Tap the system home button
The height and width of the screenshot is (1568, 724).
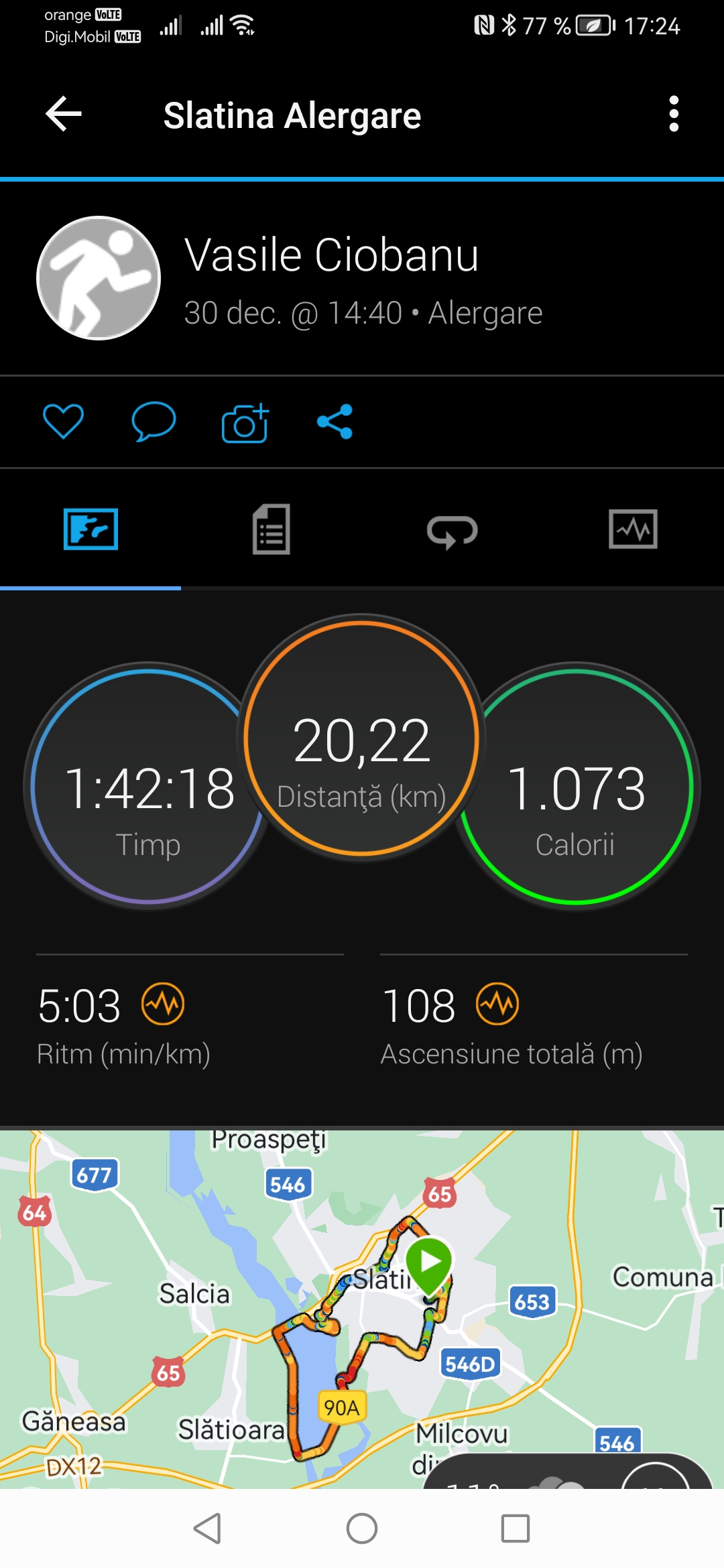tap(362, 1528)
